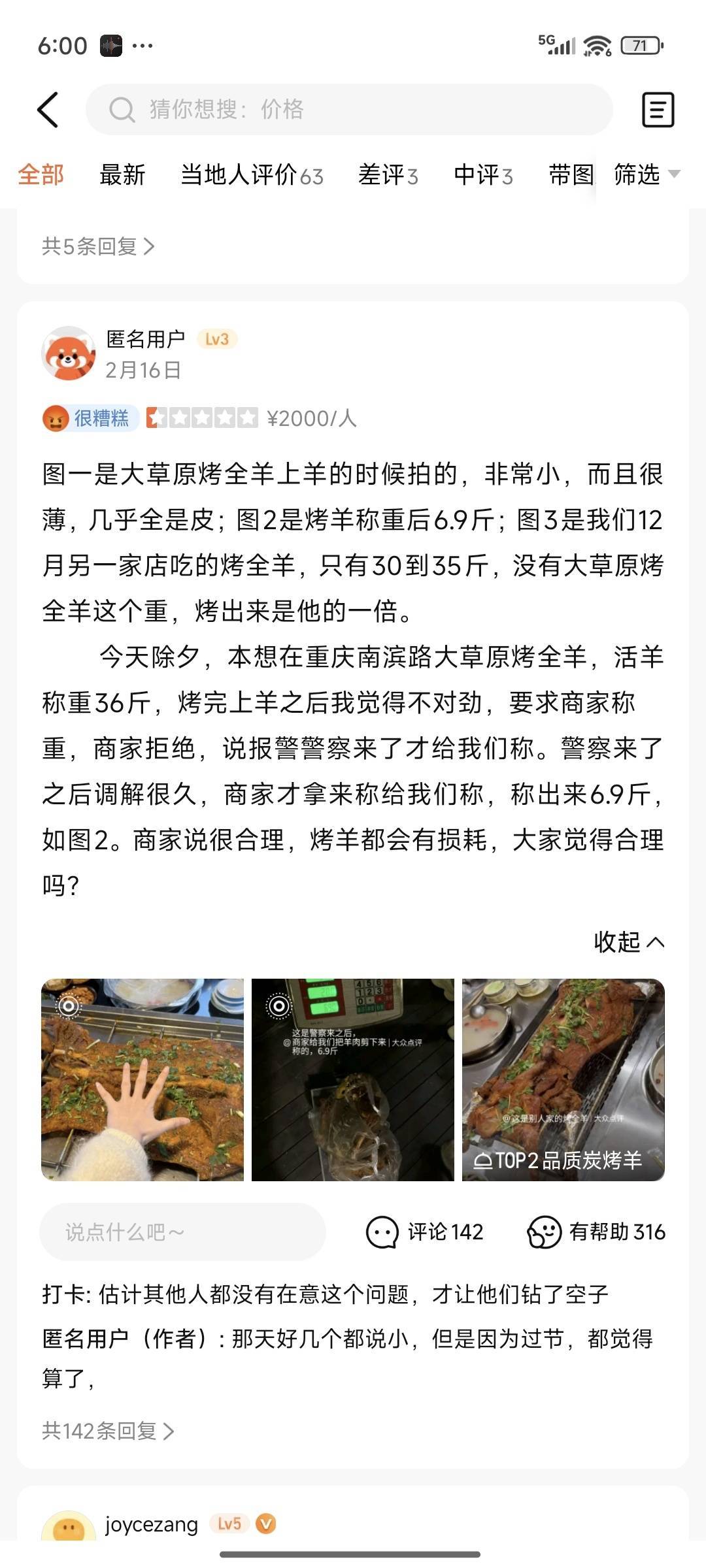Screen dimensions: 706x1568
Task: Open the photo with a hand on the lamb
Action: (x=143, y=1079)
